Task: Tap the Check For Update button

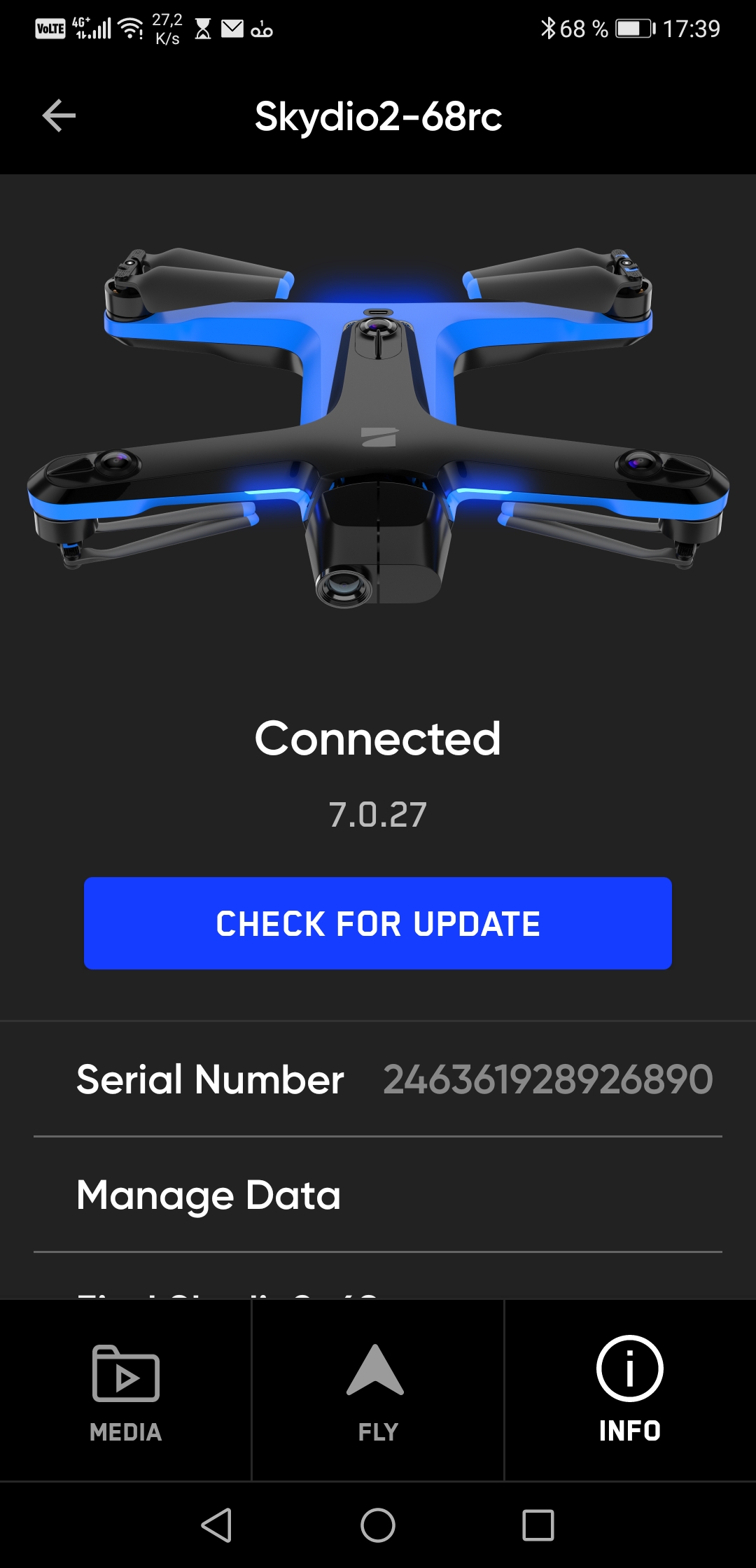Action: coord(378,923)
